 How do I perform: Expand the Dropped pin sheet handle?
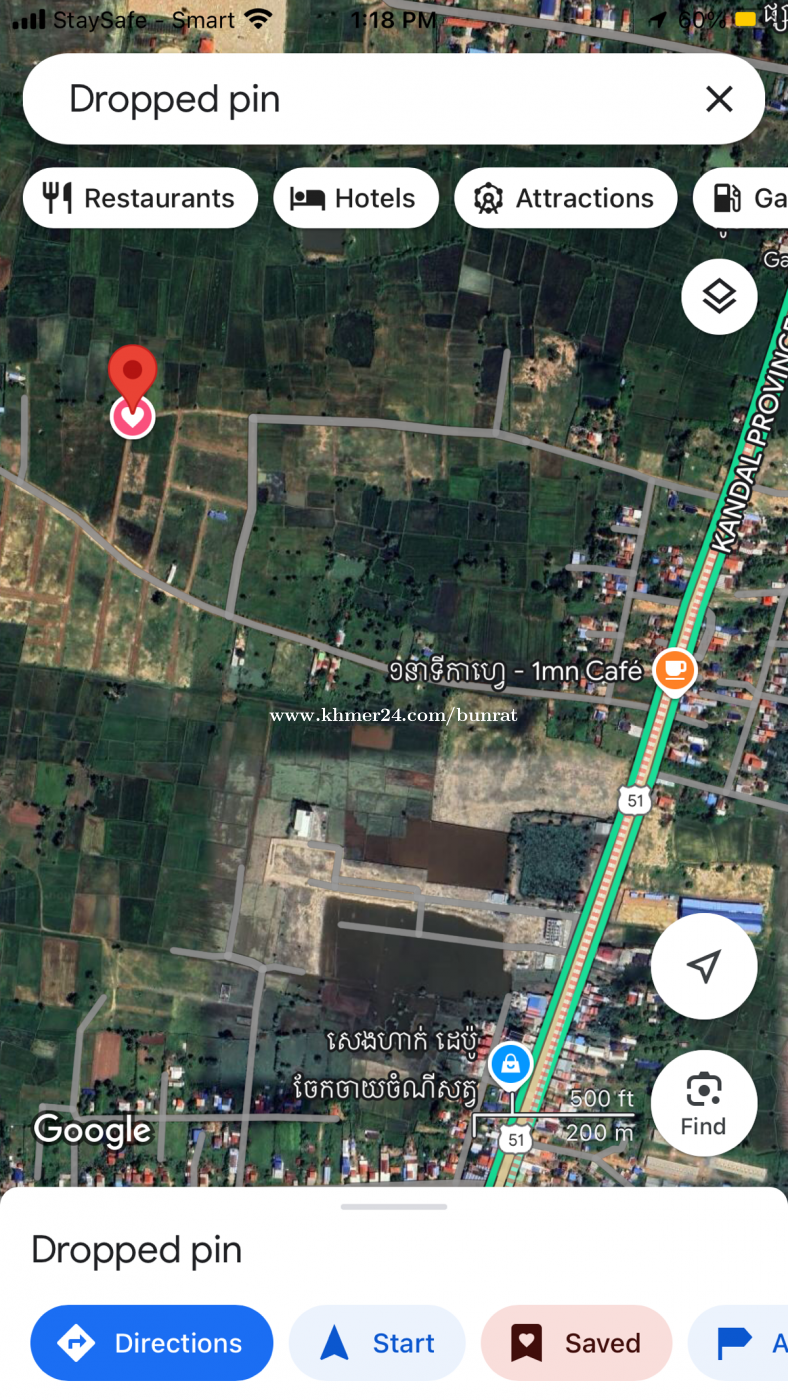click(x=394, y=1207)
